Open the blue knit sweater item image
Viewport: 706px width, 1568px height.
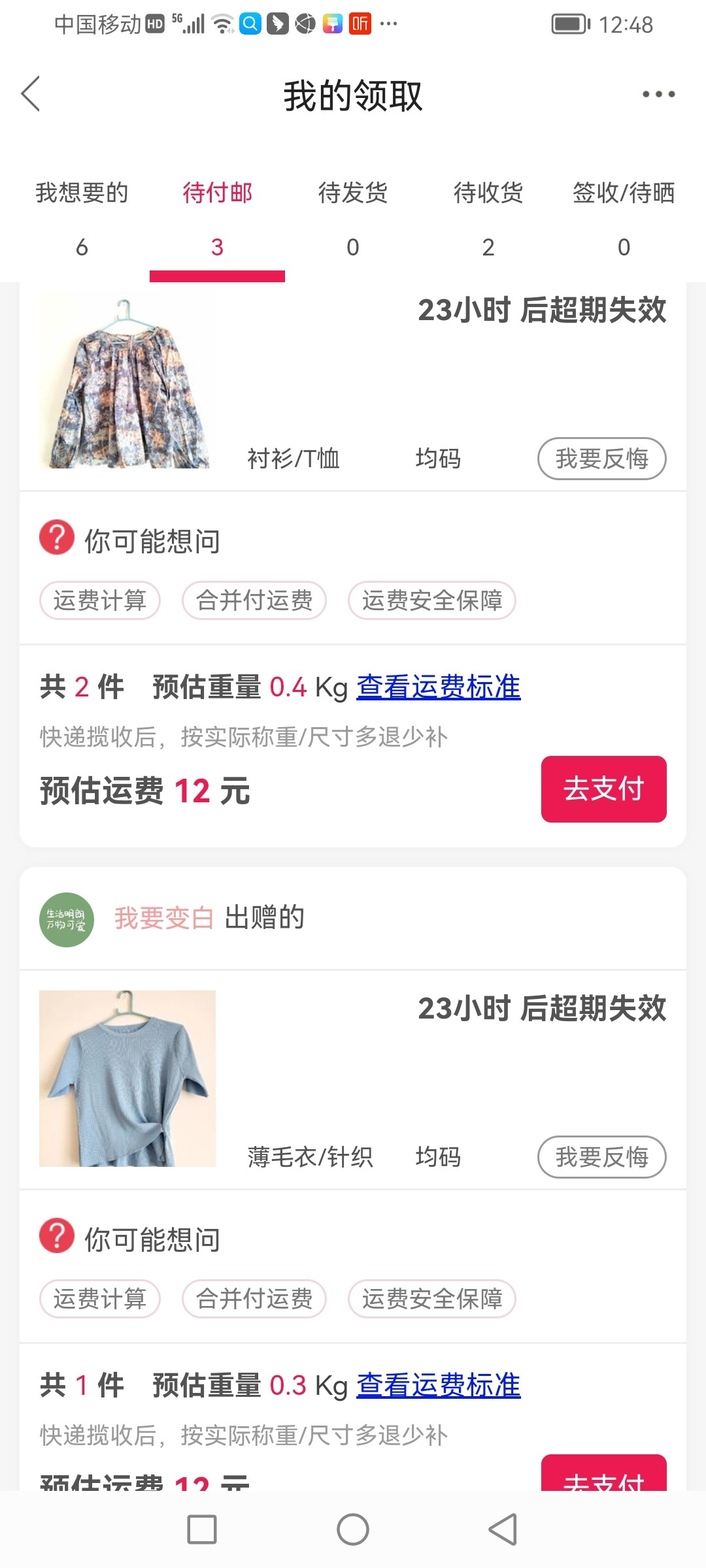pos(127,1079)
